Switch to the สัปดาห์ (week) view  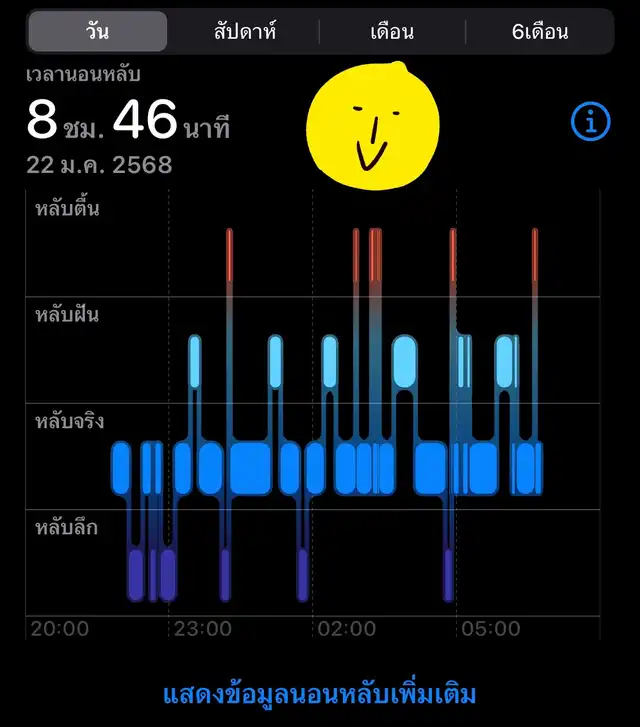pos(243,31)
